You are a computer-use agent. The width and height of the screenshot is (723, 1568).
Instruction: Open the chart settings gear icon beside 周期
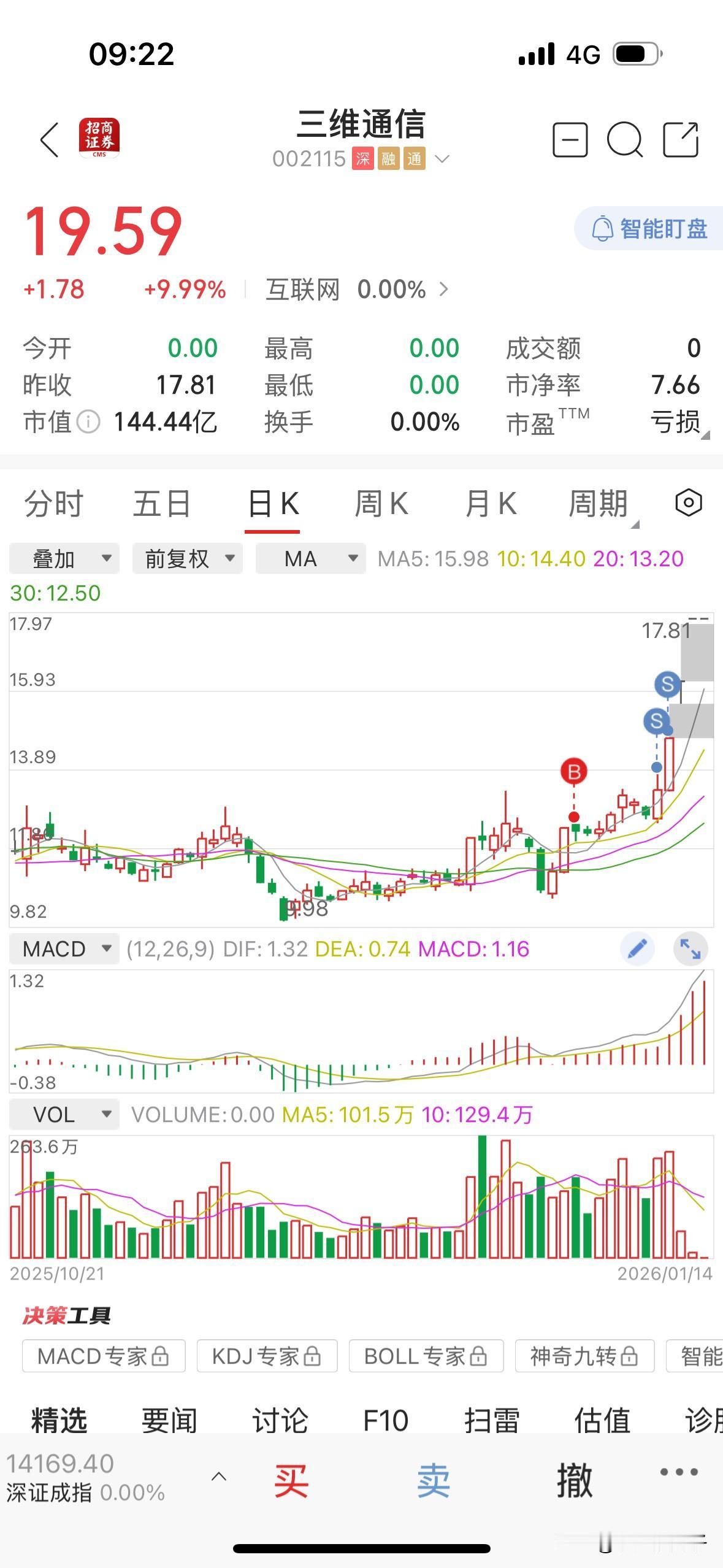pyautogui.click(x=689, y=503)
